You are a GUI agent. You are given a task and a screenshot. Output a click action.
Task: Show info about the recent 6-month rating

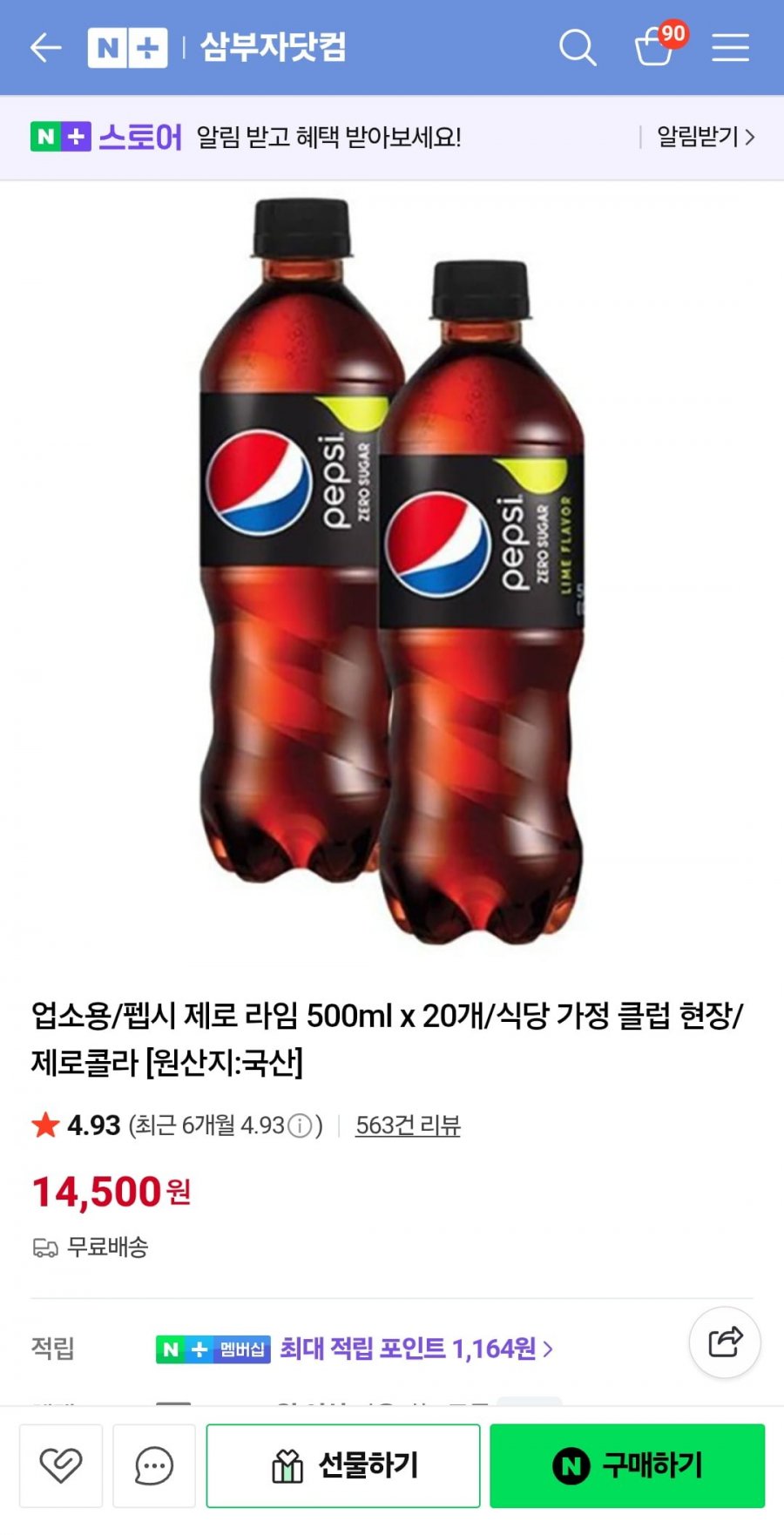pos(300,1126)
